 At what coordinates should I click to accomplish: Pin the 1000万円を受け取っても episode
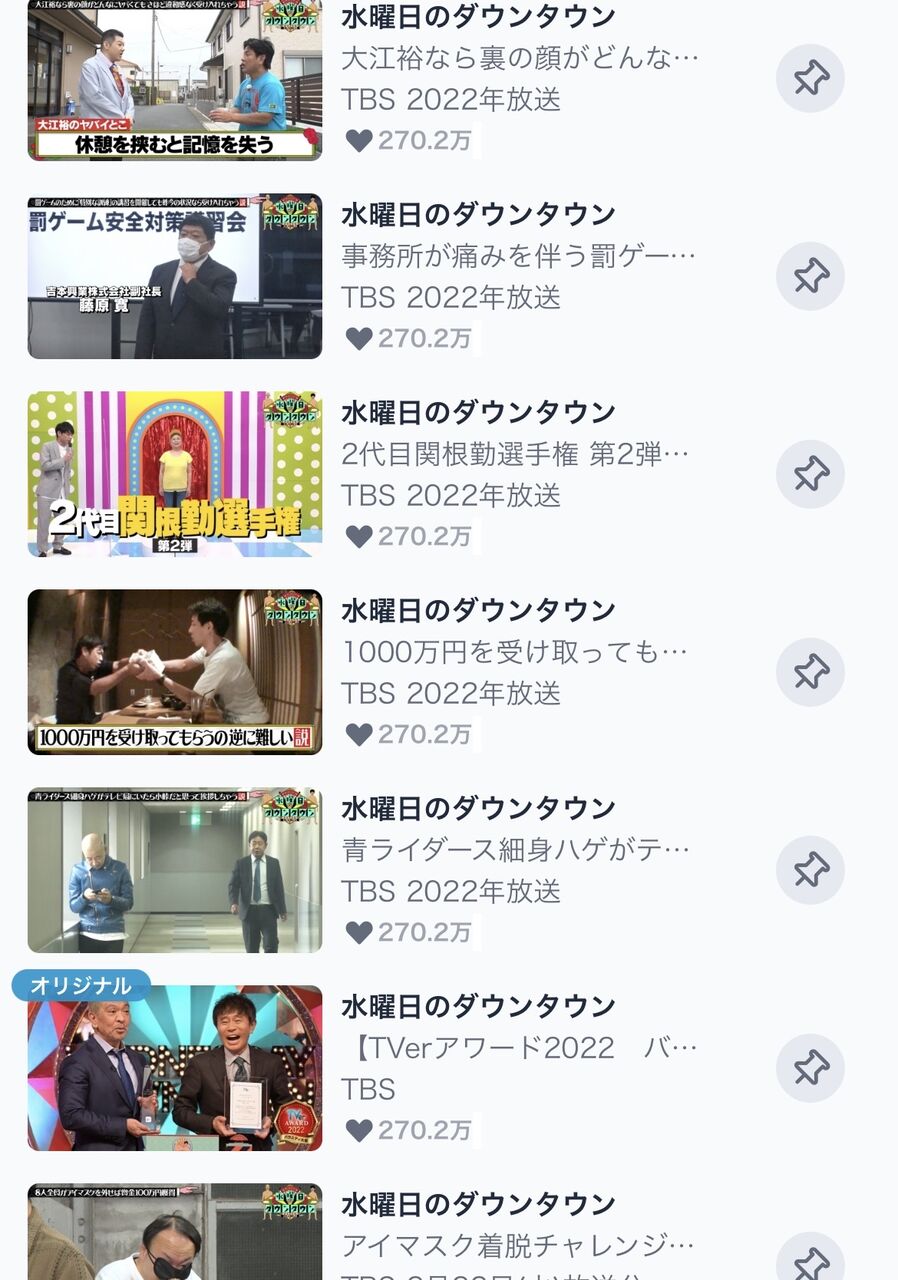810,672
